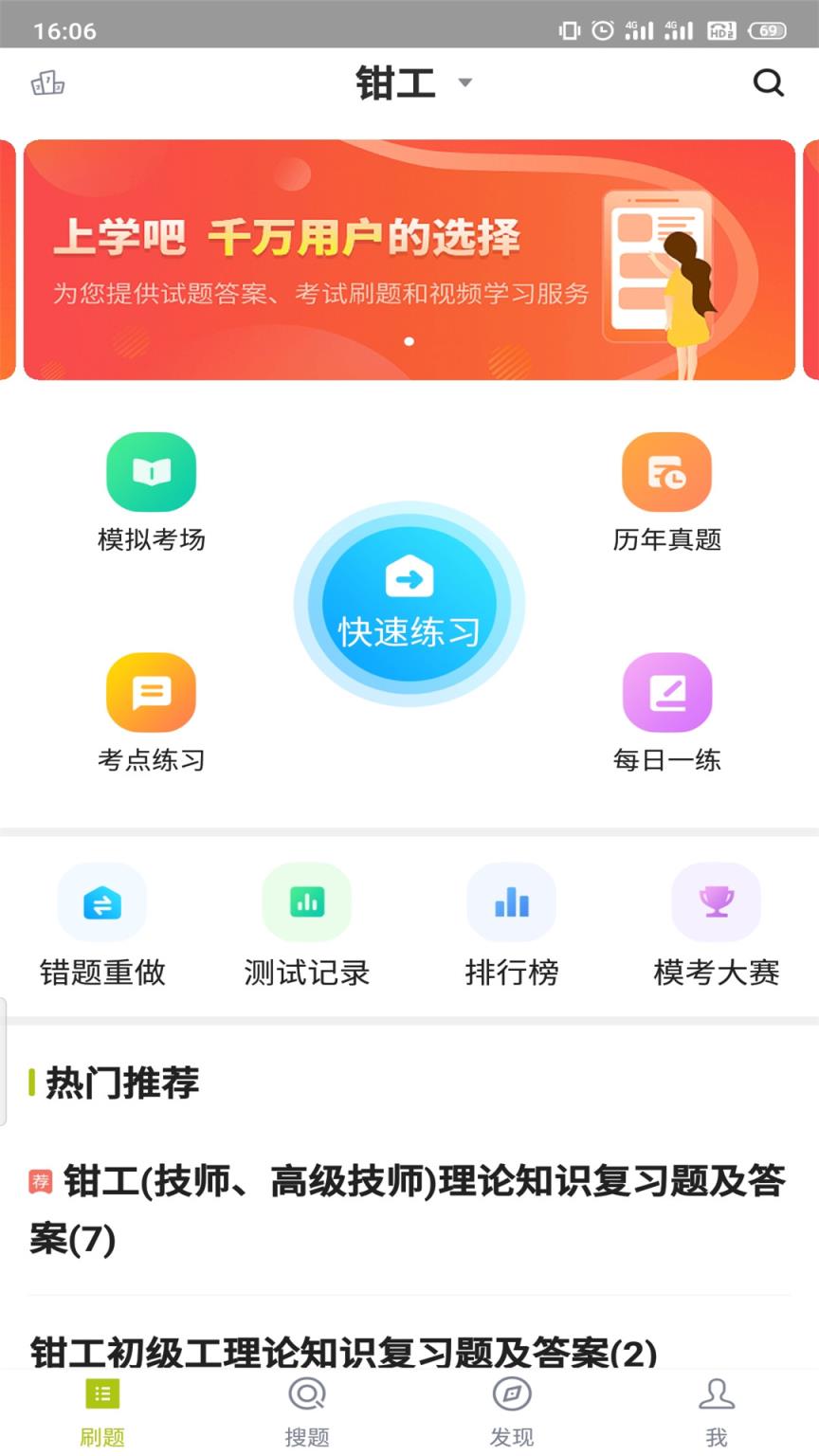Tap the carousel page indicator dot
Image resolution: width=819 pixels, height=1456 pixels.
pos(409,342)
